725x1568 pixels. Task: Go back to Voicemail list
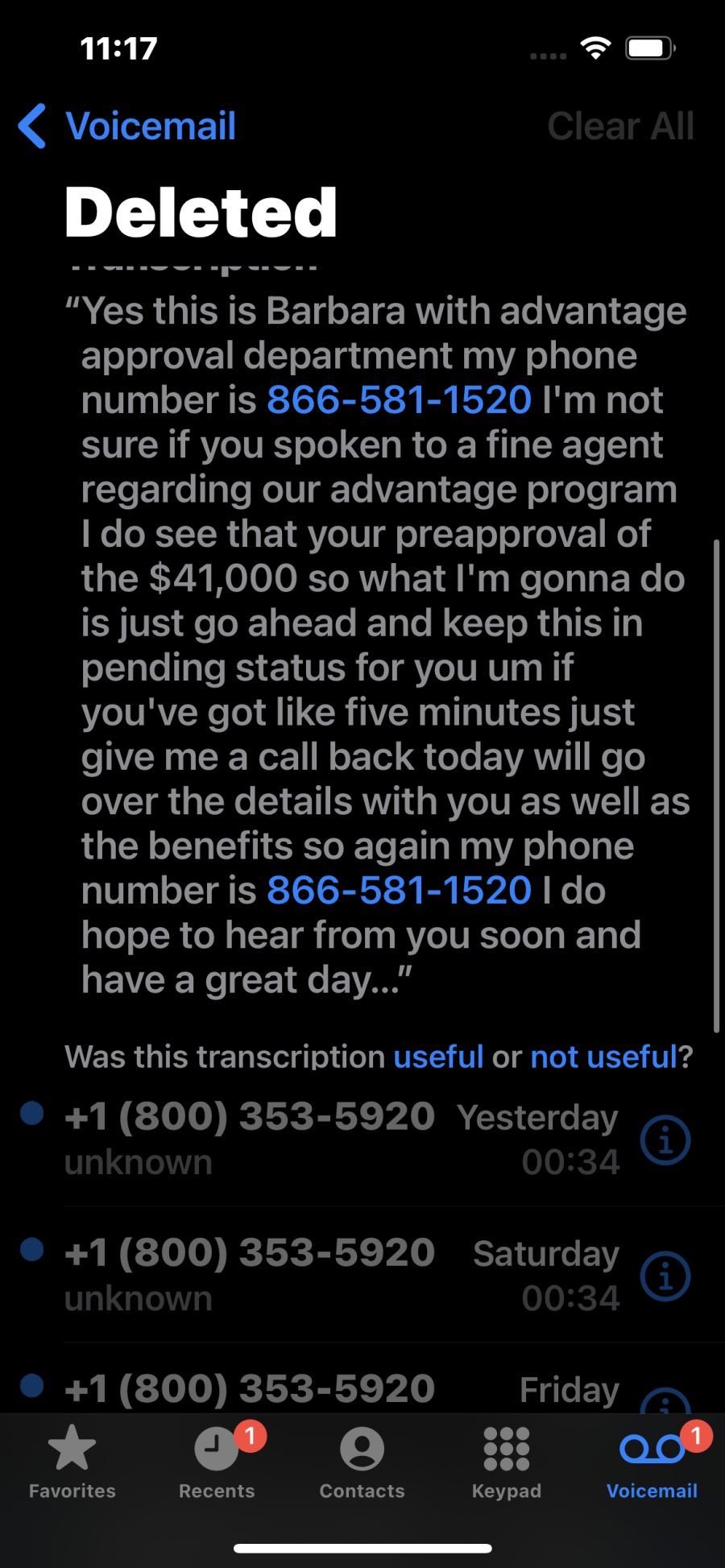tap(127, 126)
